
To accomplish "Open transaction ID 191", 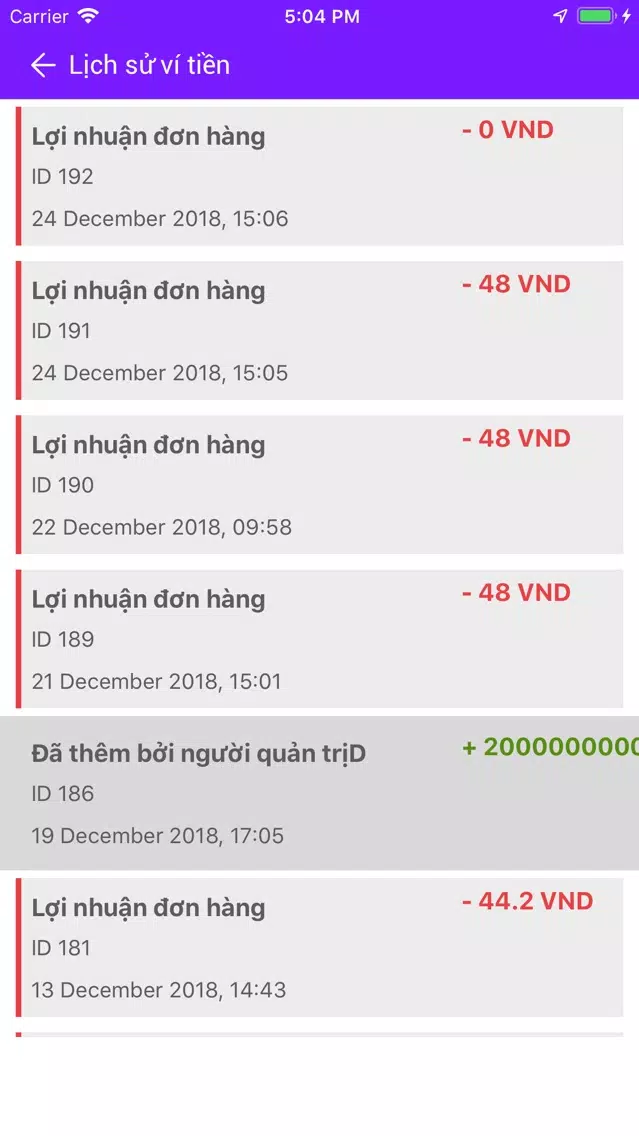I will [320, 330].
